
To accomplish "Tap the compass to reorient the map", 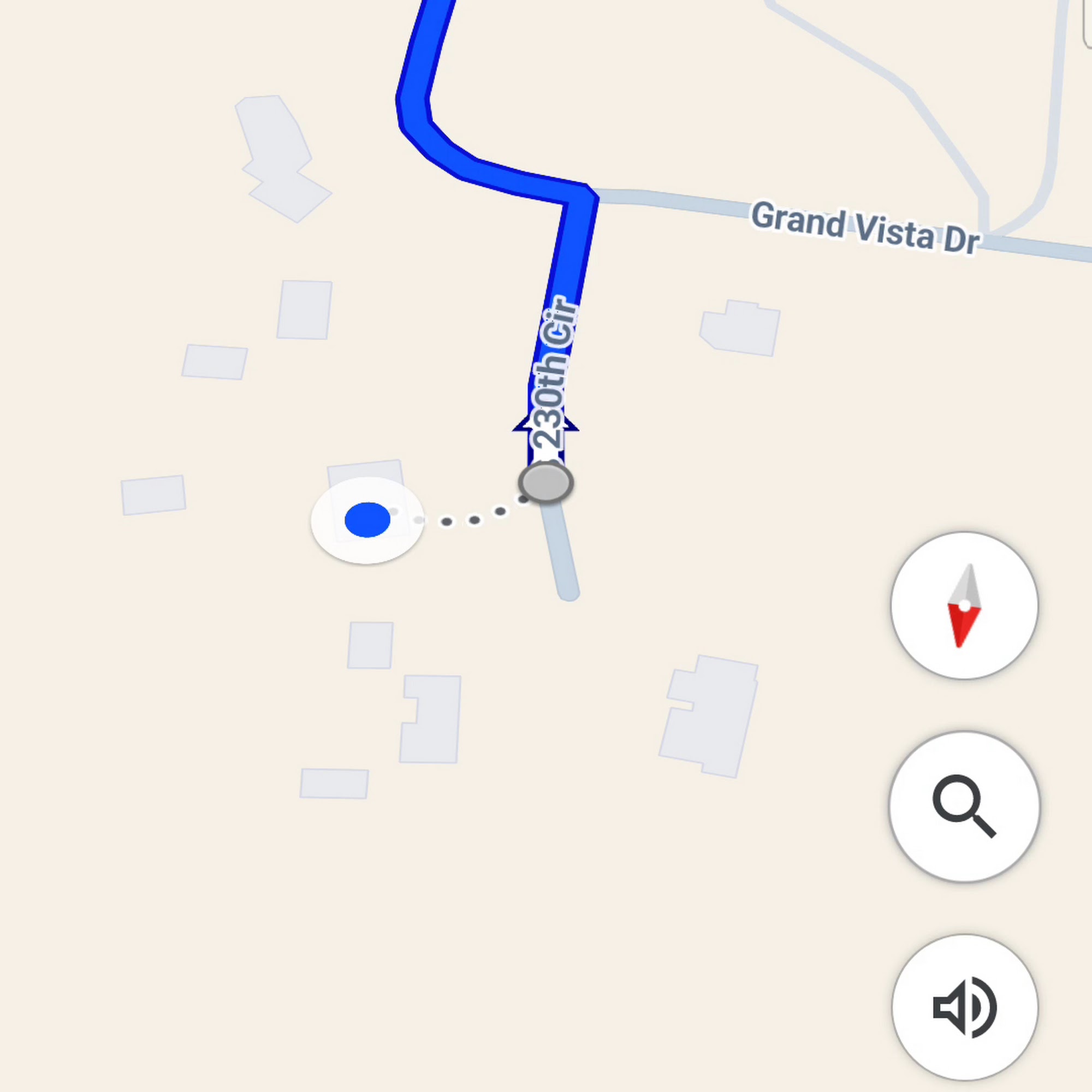I will click(x=964, y=606).
